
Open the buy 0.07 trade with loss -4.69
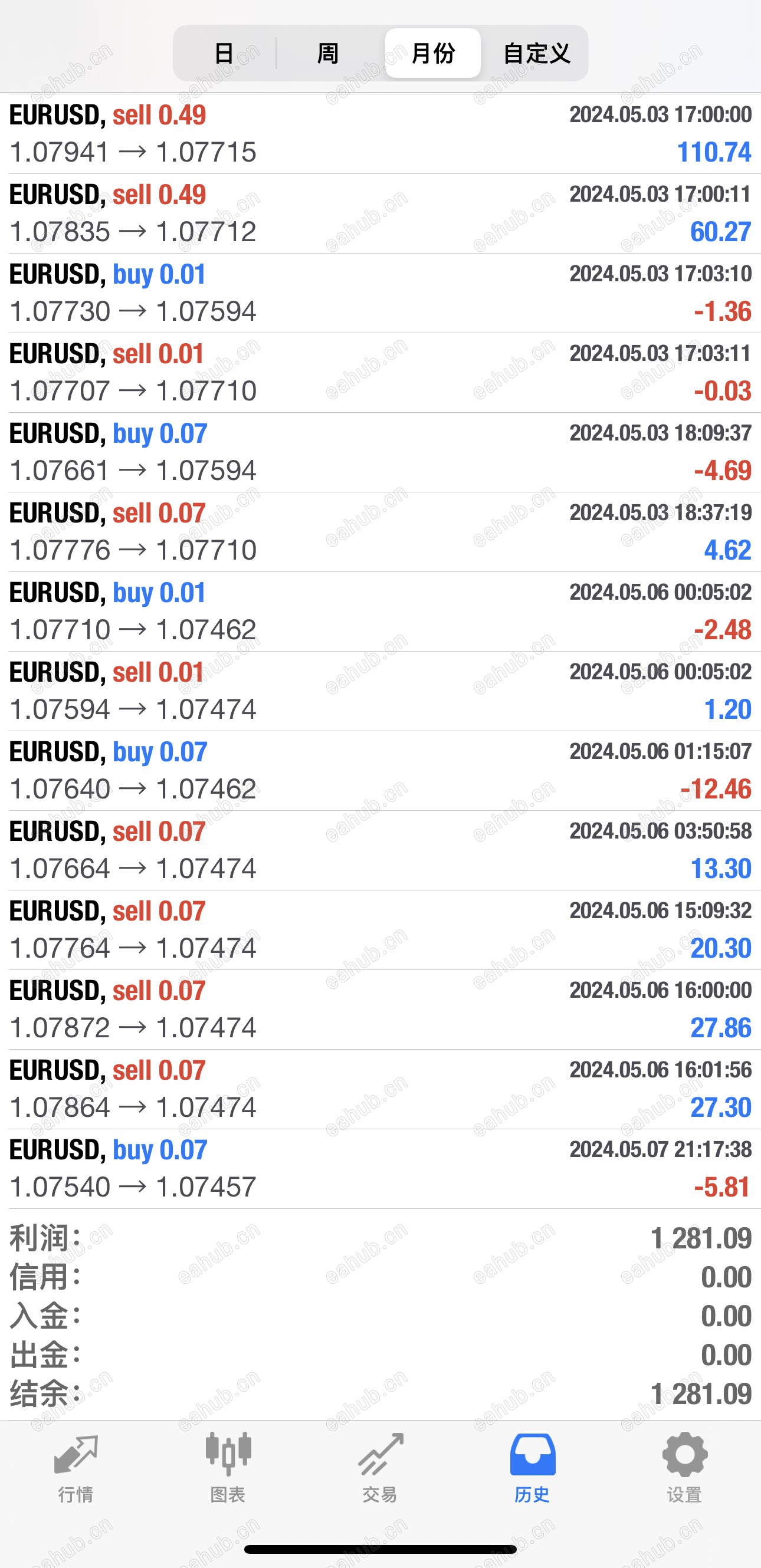pos(380,452)
